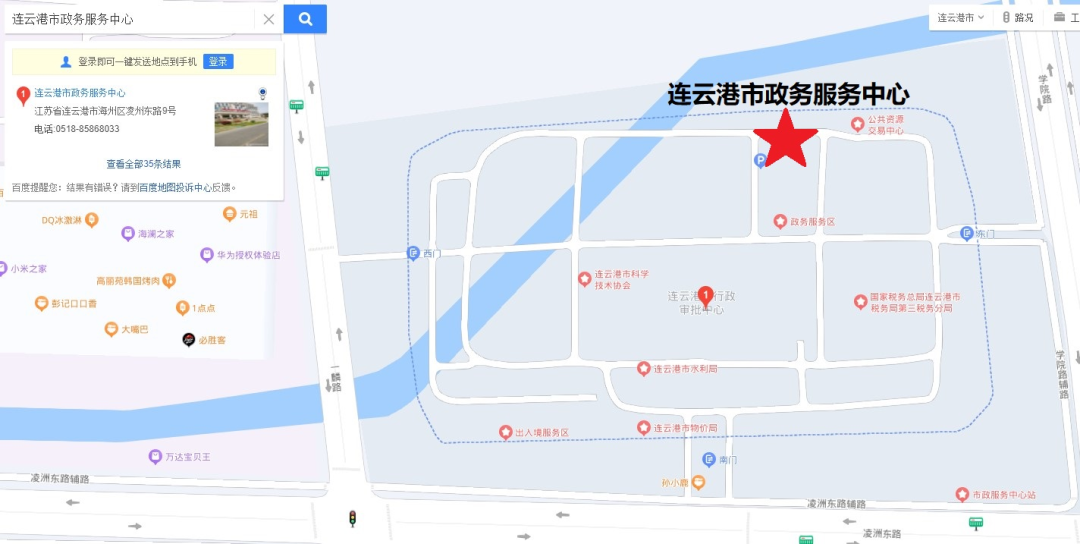Viewport: 1080px width, 544px height.
Task: Clear the search text with the X
Action: [268, 19]
